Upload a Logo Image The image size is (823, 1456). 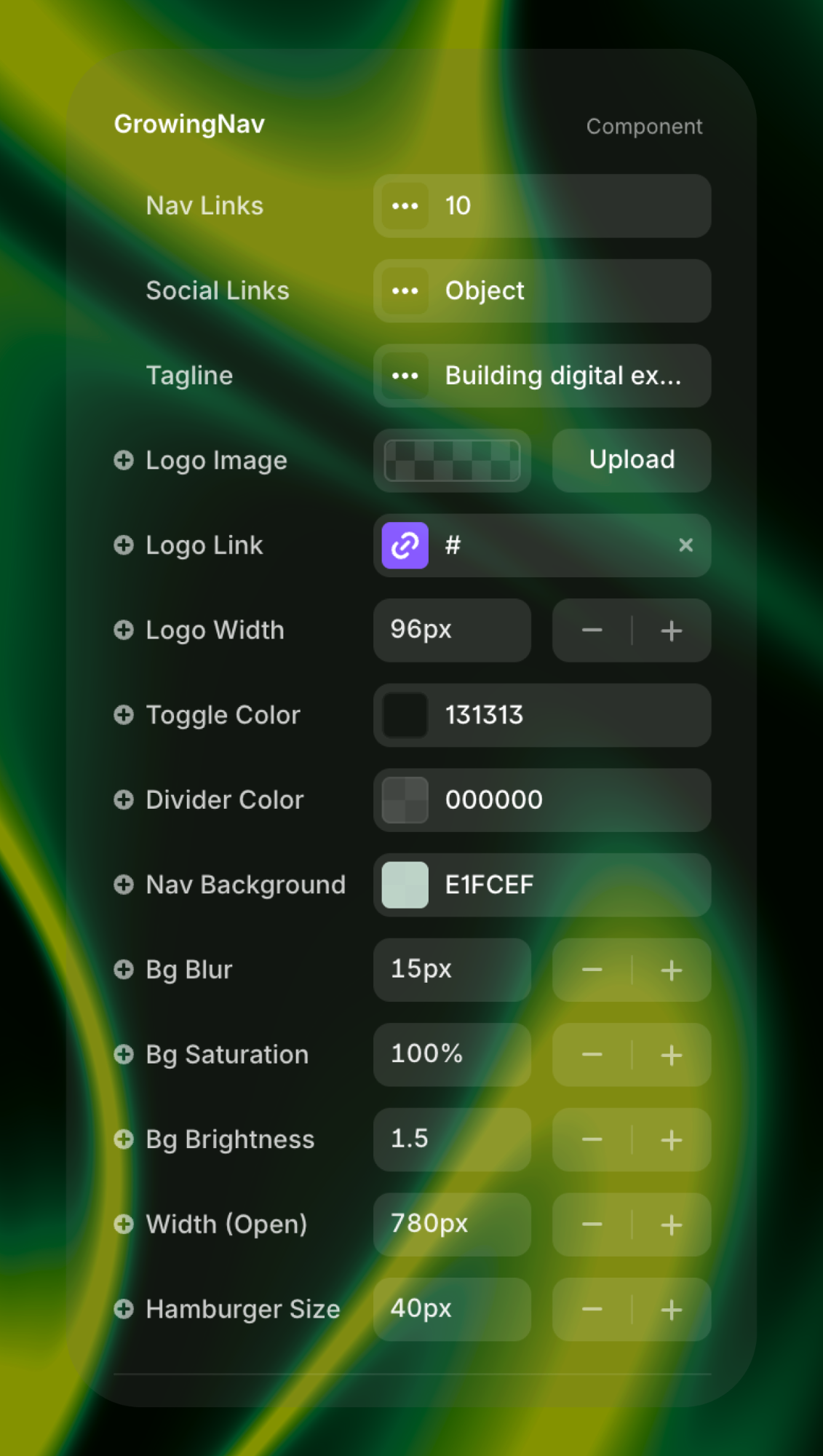pos(631,460)
